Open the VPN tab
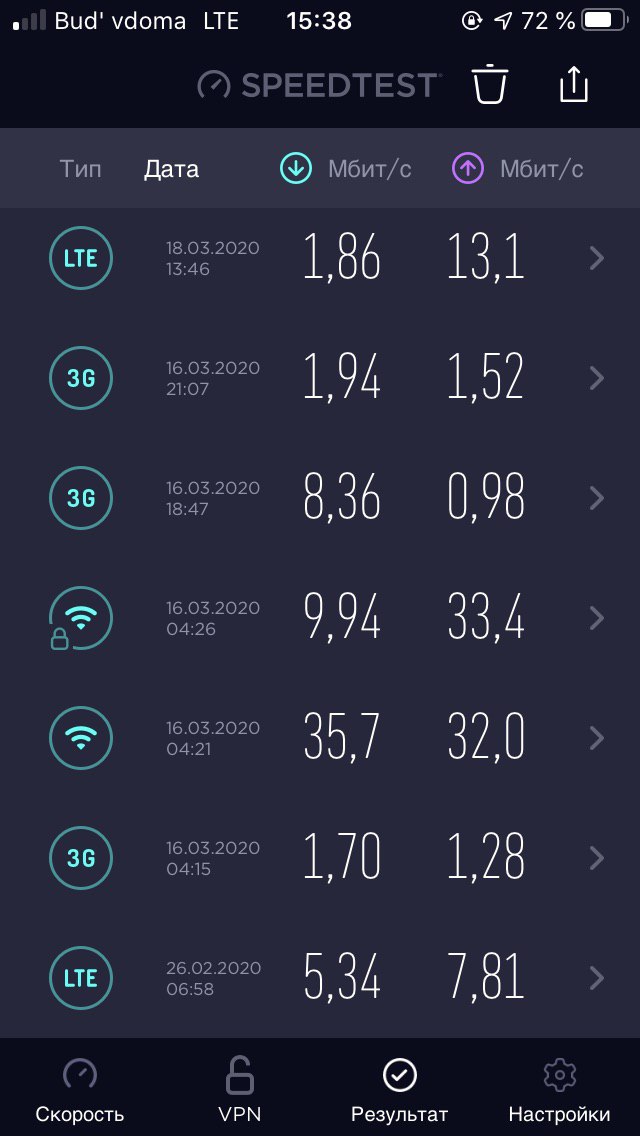This screenshot has height=1136, width=640. pos(240,1089)
